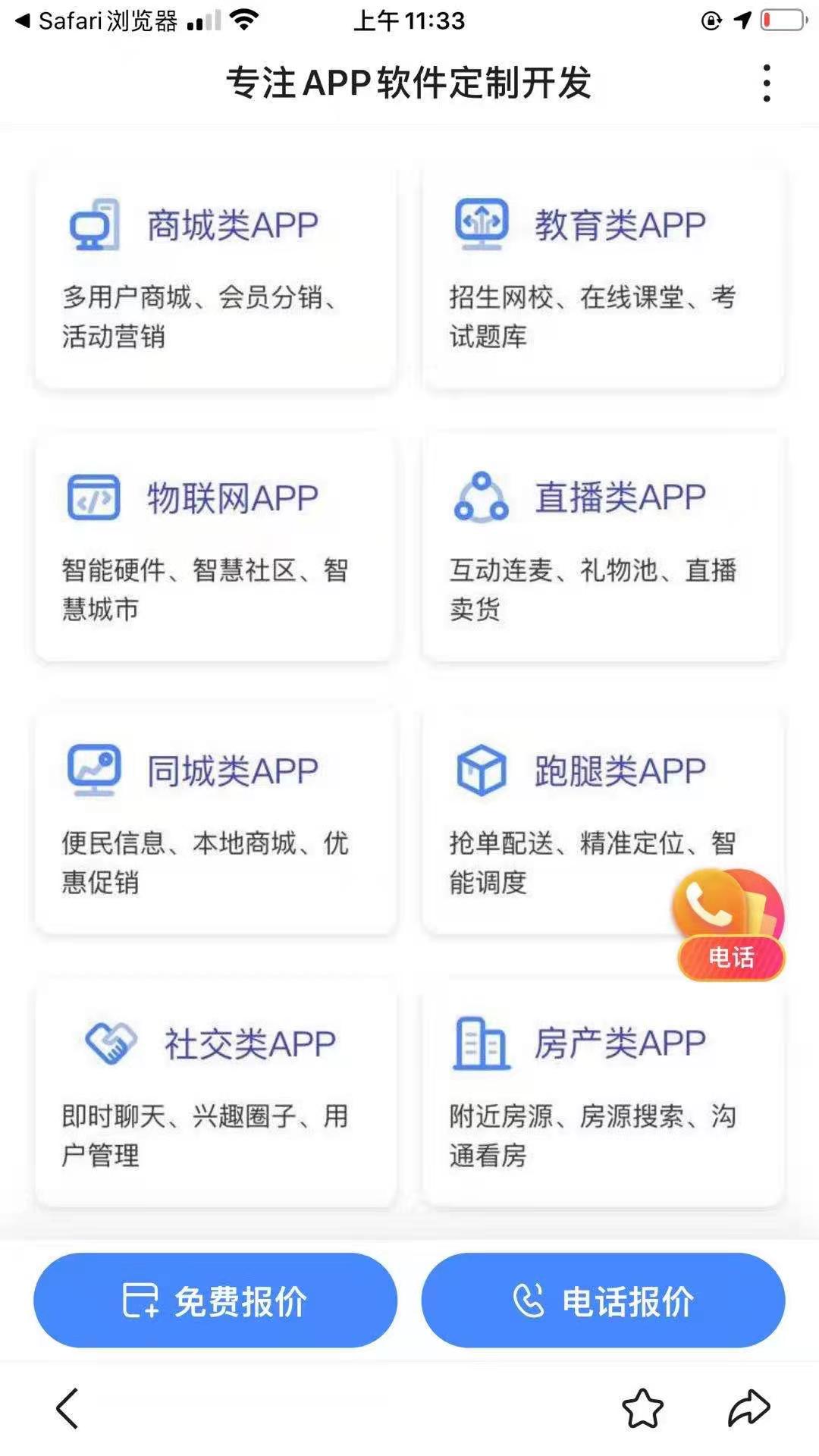Return to Safari via the status bar
Viewport: 819px width, 1456px height.
[96, 20]
